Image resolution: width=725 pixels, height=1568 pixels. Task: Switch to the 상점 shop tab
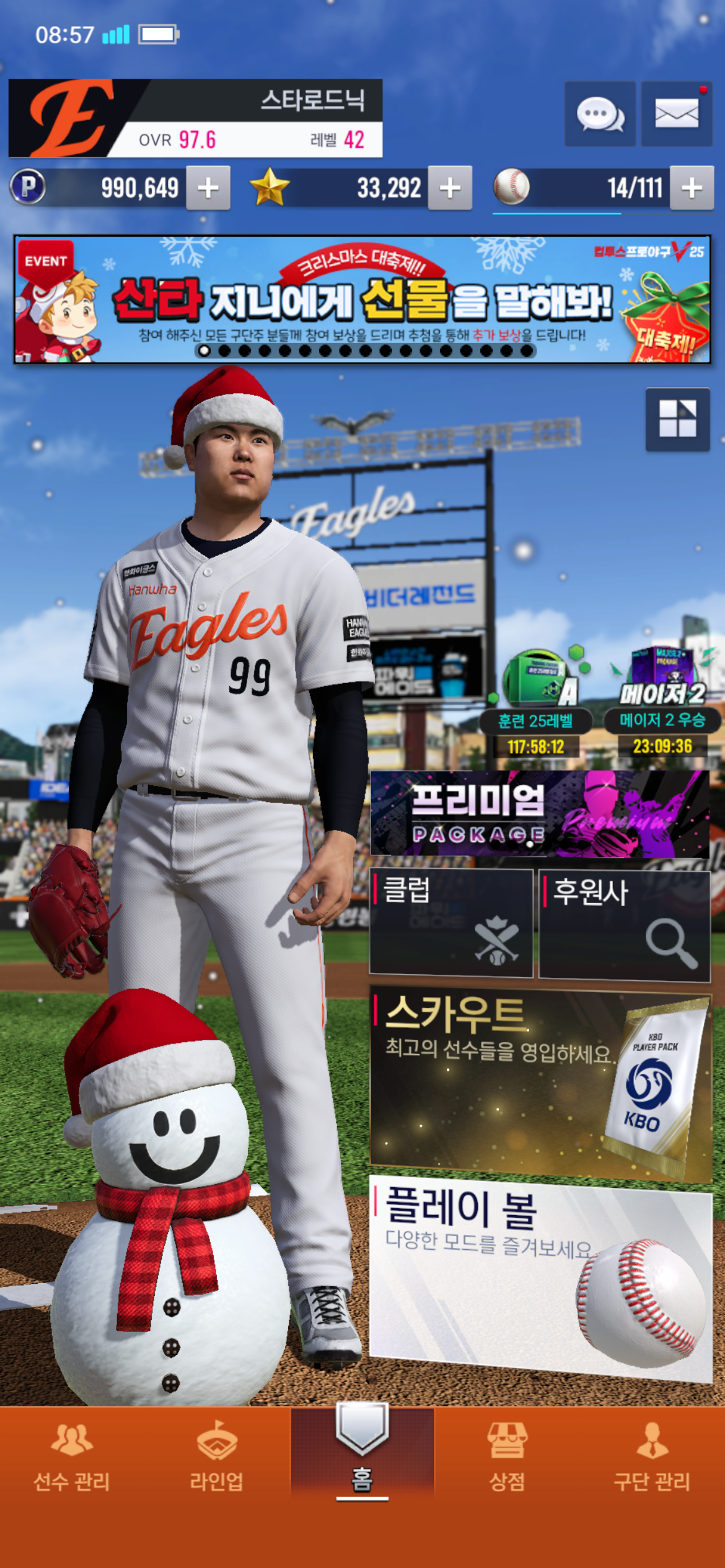(x=507, y=1457)
